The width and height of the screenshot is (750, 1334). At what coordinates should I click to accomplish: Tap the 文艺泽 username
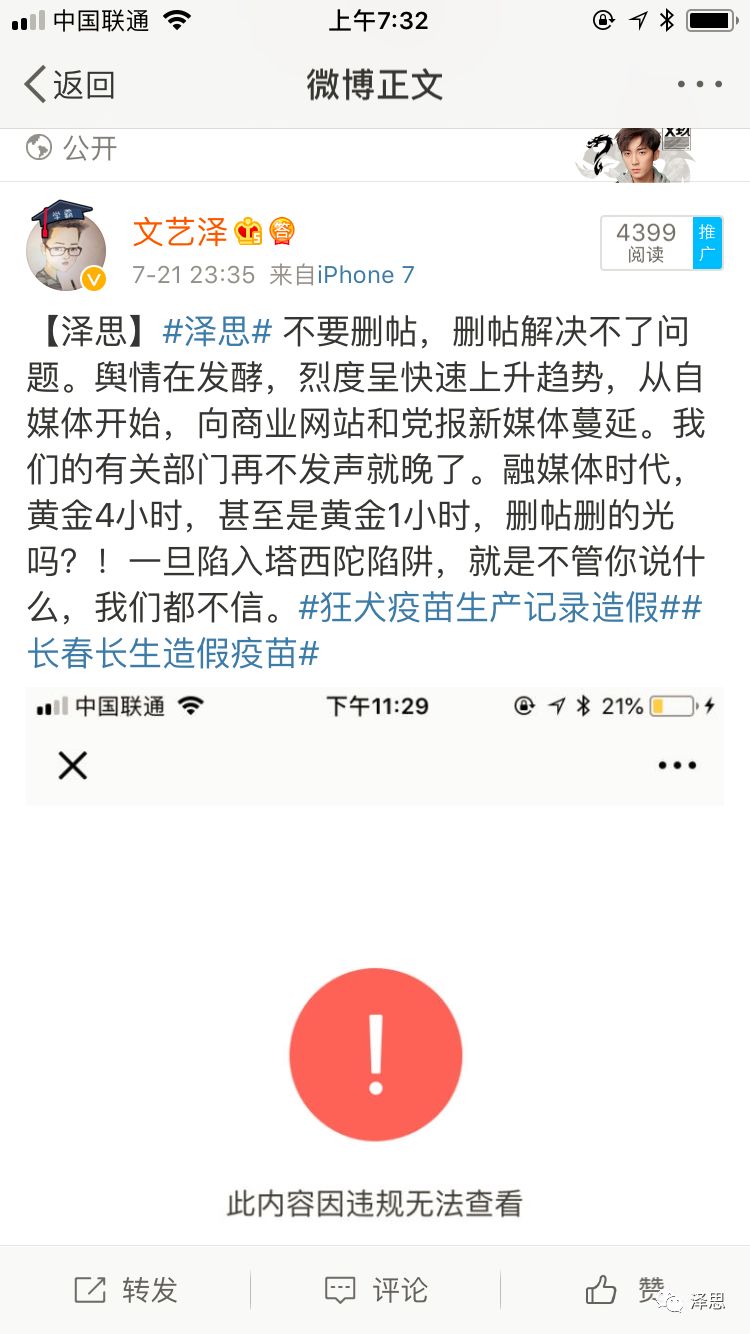[181, 232]
